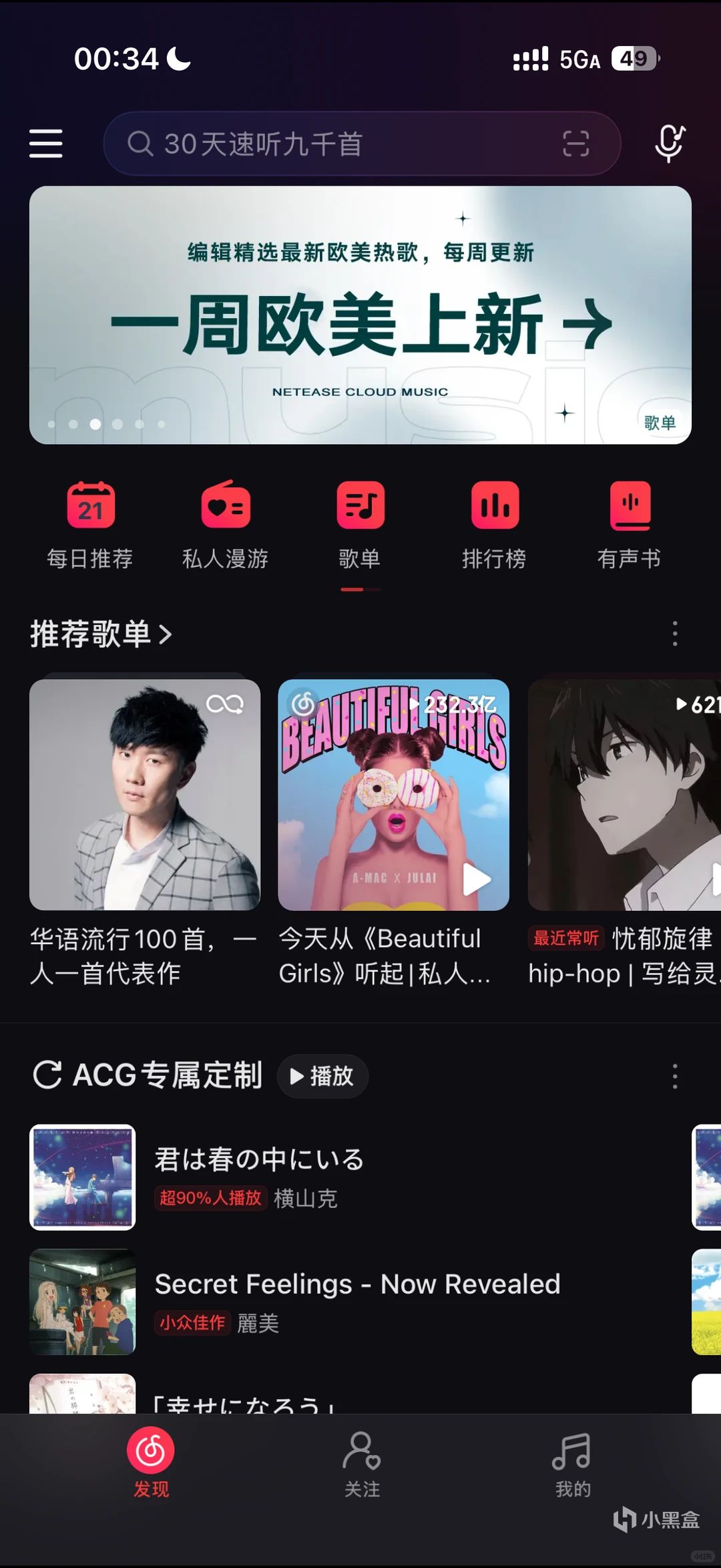721x1568 pixels.
Task: Tap 播放 button beside ACG专属定制
Action: click(322, 1076)
